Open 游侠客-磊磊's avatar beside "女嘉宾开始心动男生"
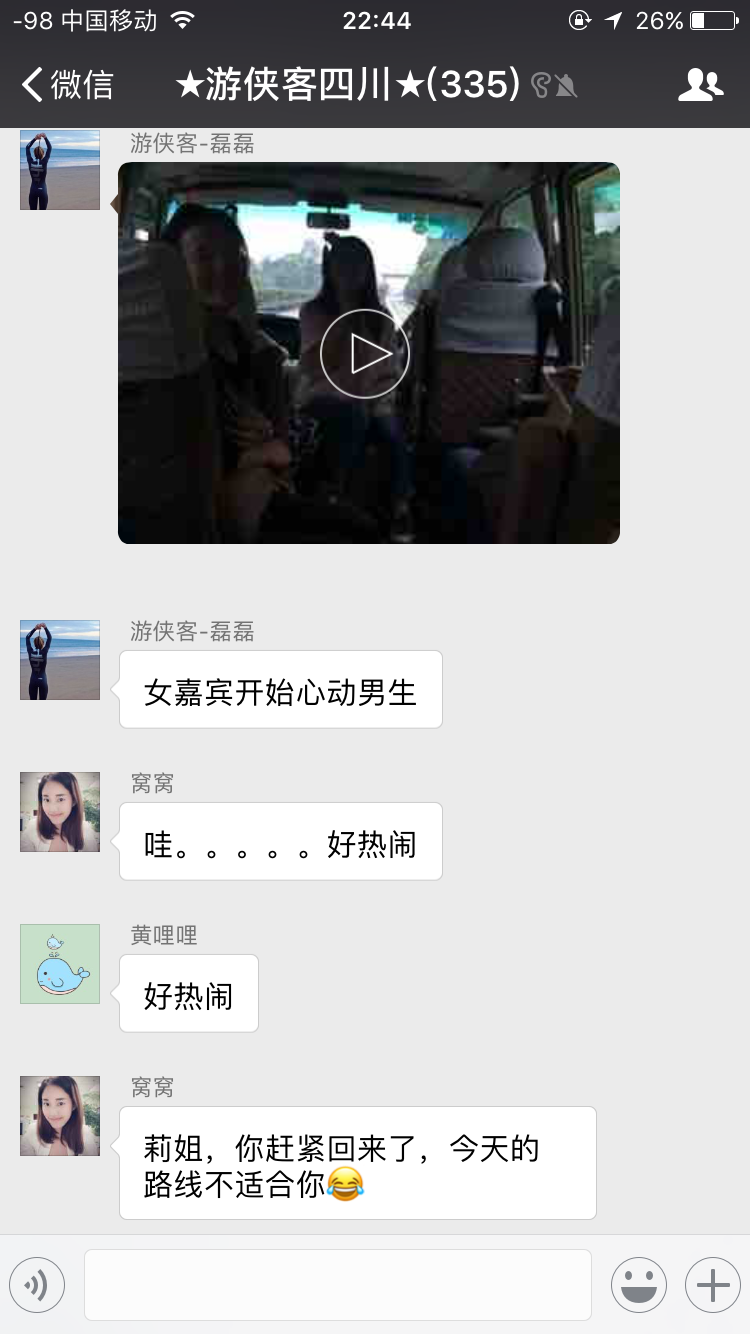This screenshot has width=750, height=1334. pyautogui.click(x=60, y=660)
